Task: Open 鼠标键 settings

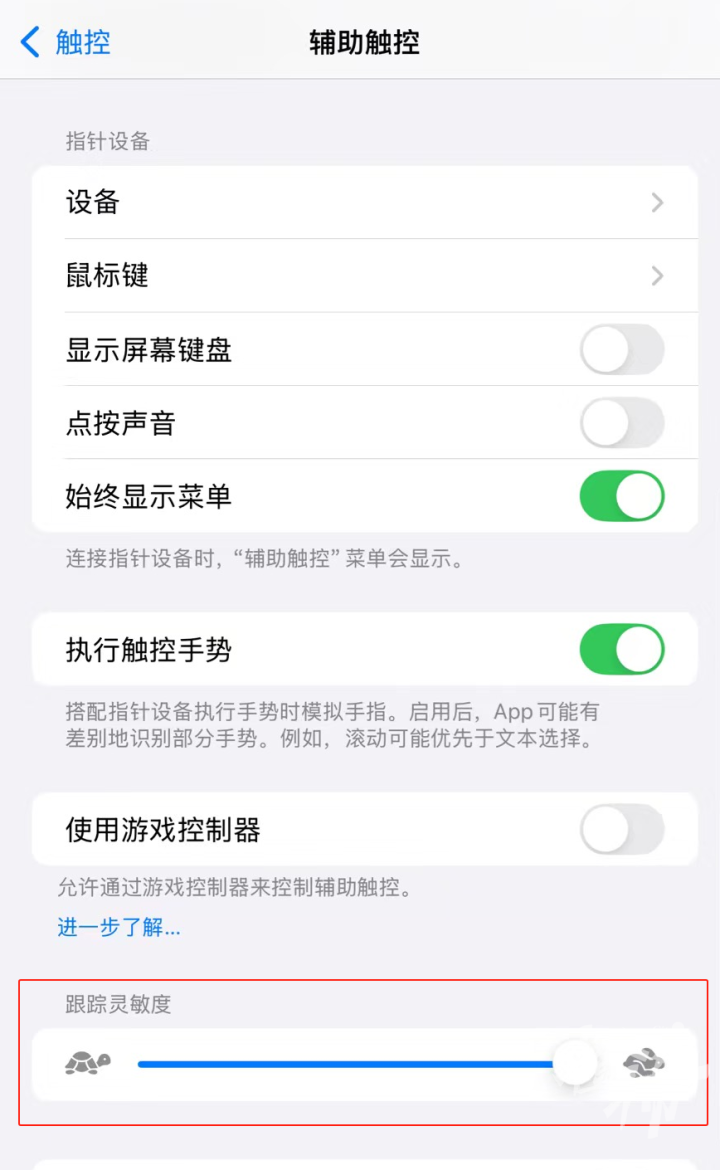Action: (365, 276)
